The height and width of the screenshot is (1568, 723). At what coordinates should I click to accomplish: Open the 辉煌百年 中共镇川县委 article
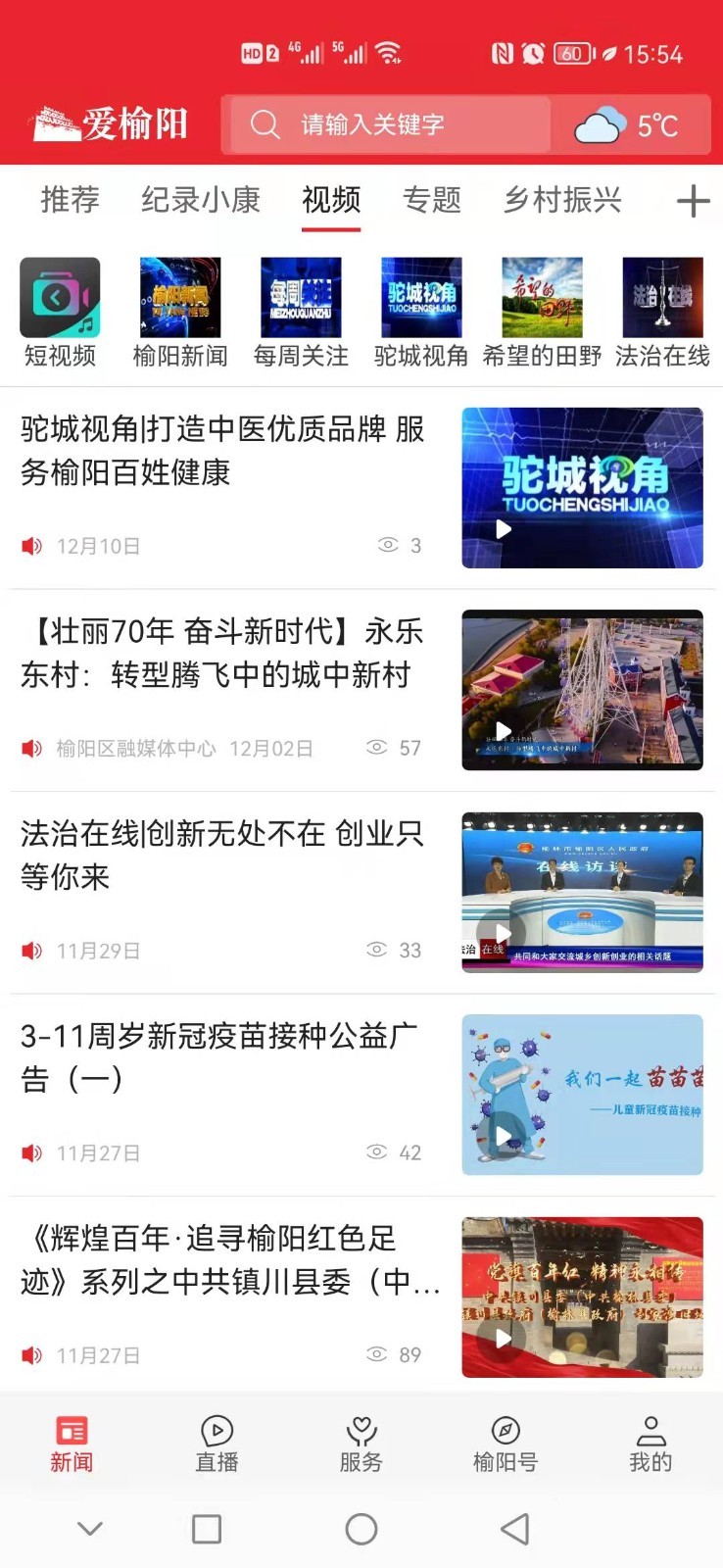pos(230,1259)
